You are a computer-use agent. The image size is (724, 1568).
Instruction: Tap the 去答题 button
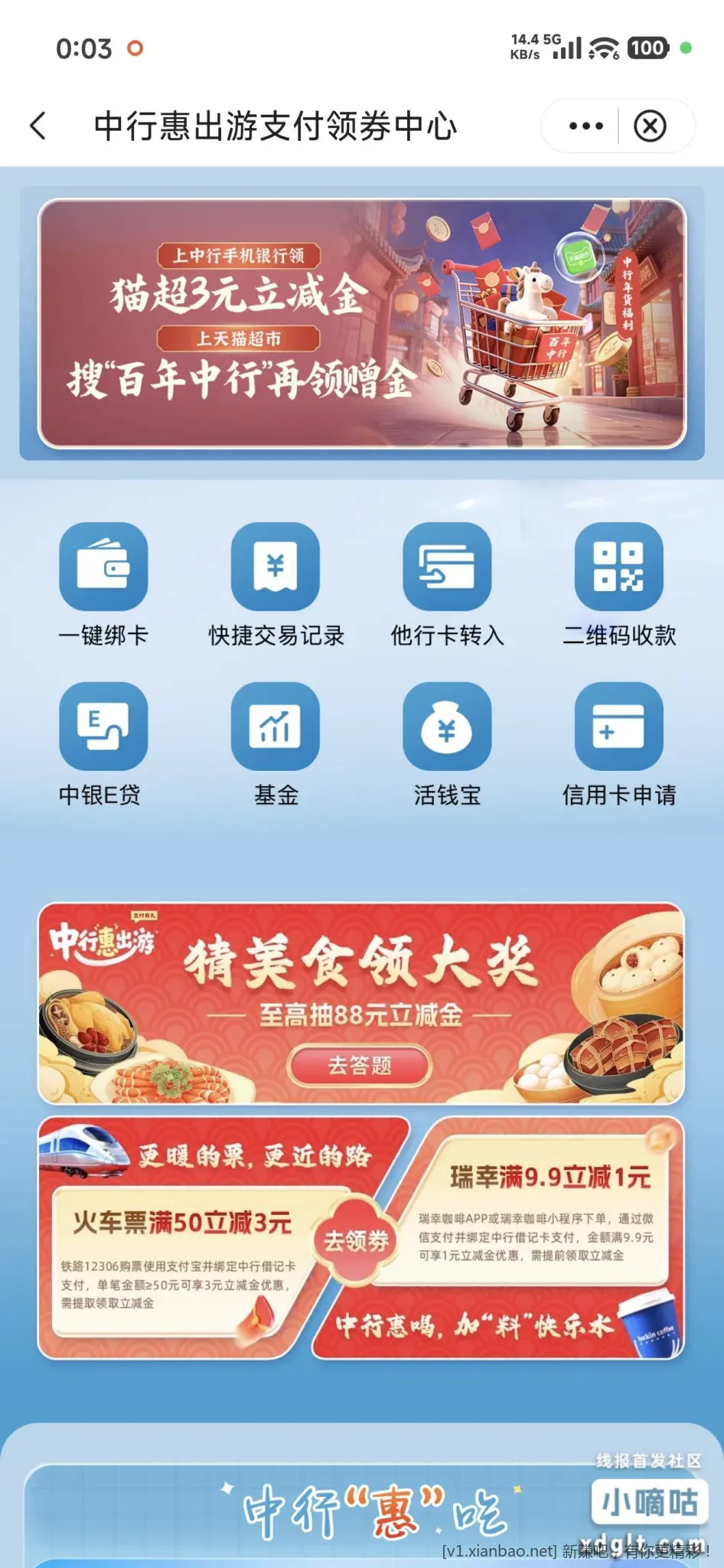tap(360, 1065)
